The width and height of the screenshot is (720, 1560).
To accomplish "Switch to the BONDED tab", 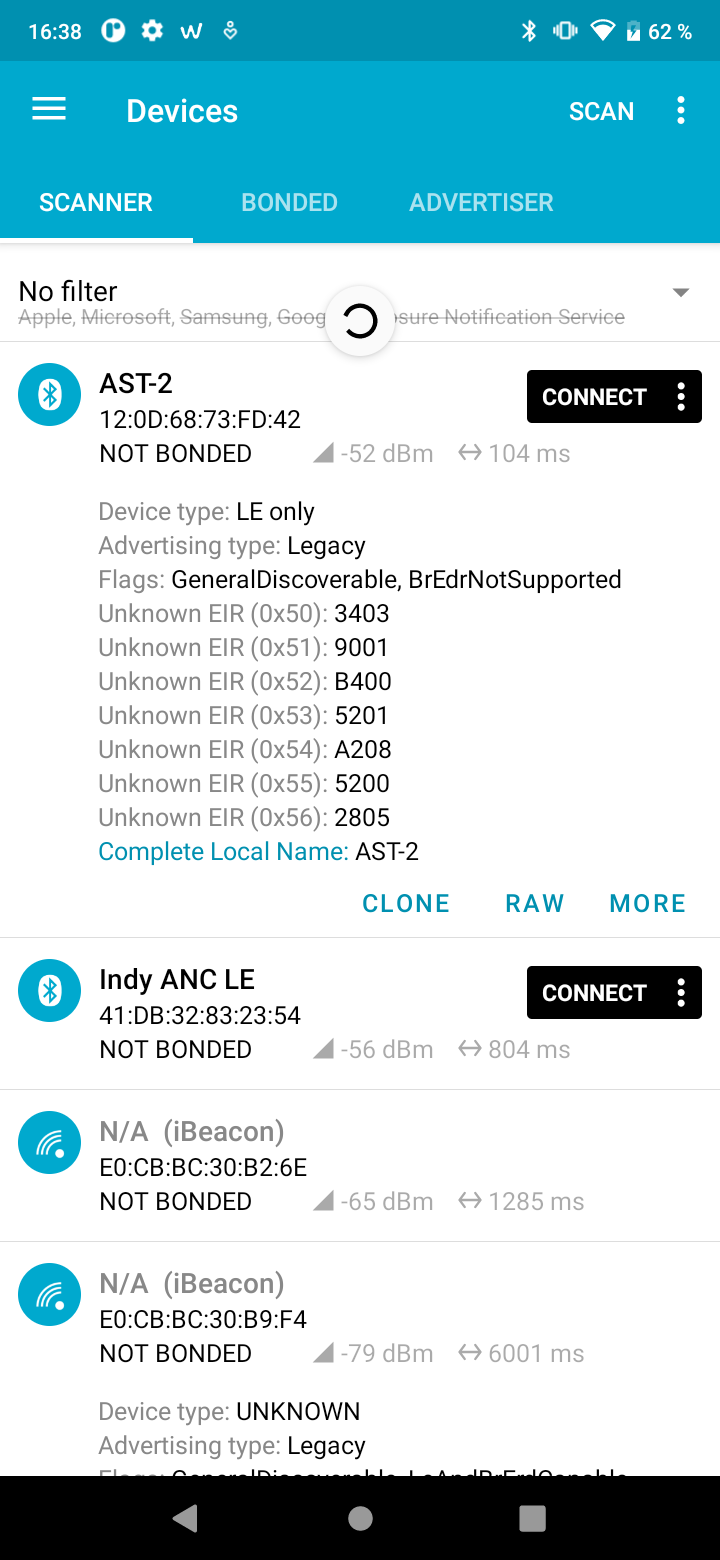I will (289, 202).
